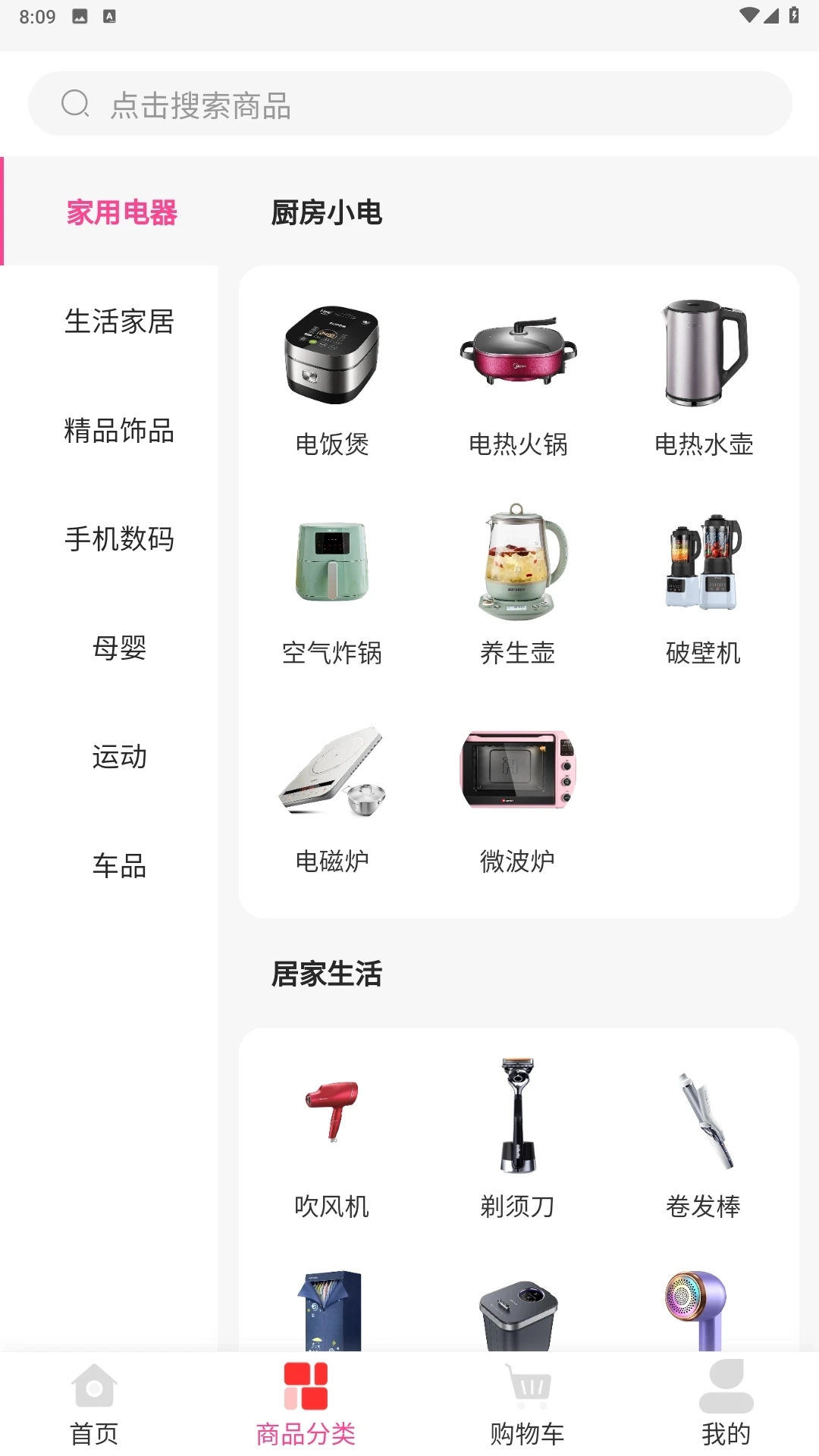Select the 运动 category
The image size is (819, 1456).
[119, 757]
